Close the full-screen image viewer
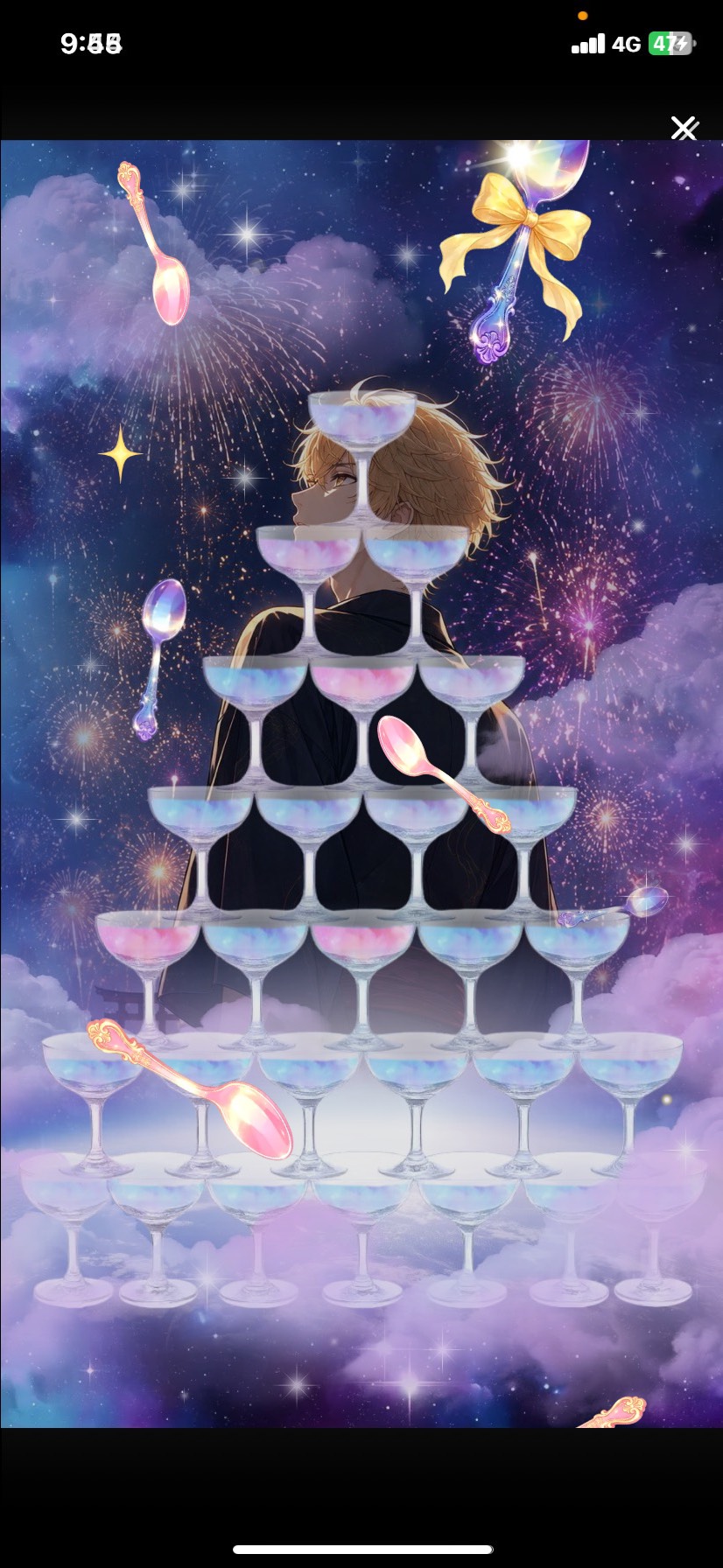The width and height of the screenshot is (723, 1568). [x=684, y=128]
